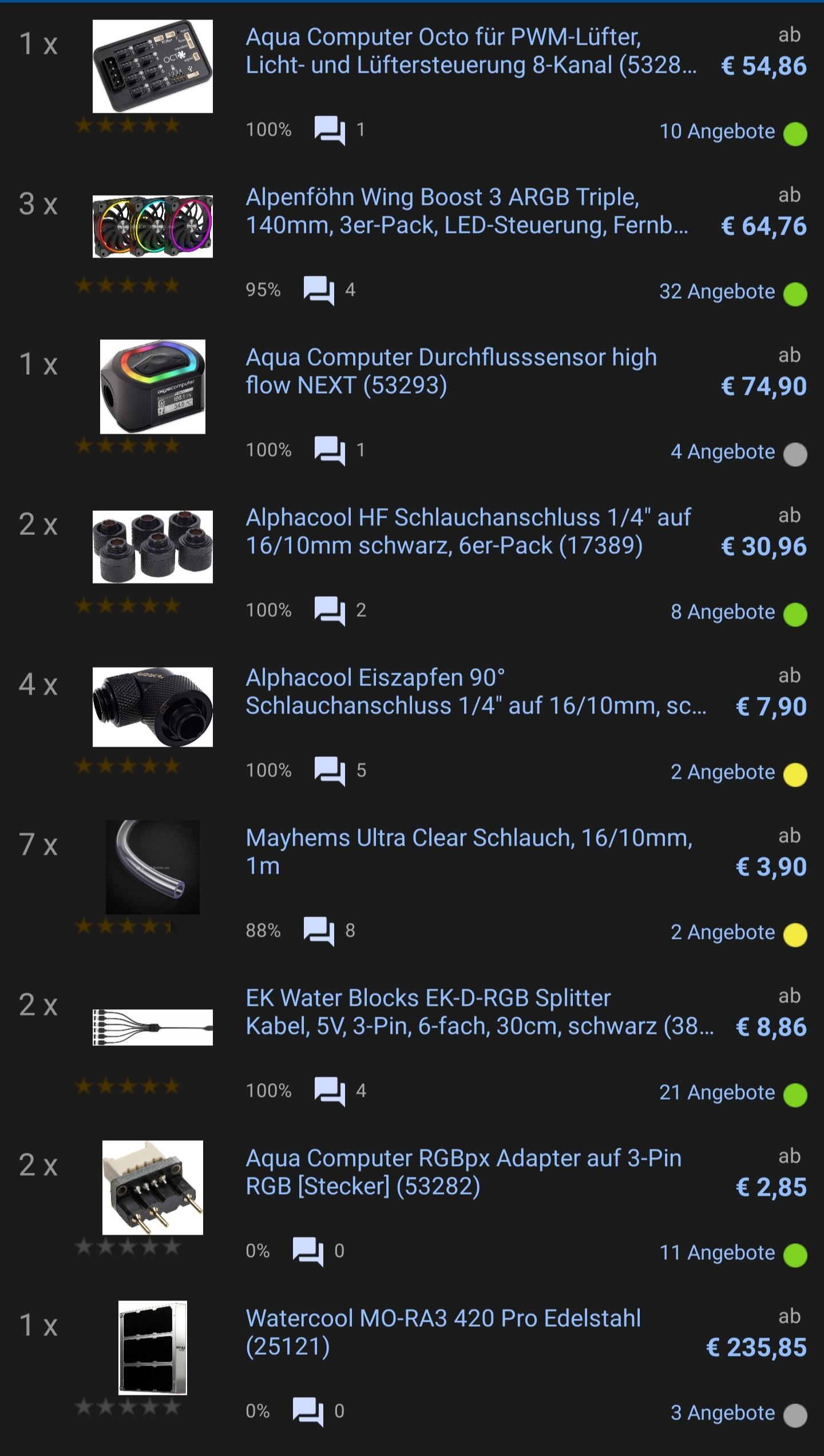Show the 3 Angebote for MO-RA3

pyautogui.click(x=723, y=1413)
